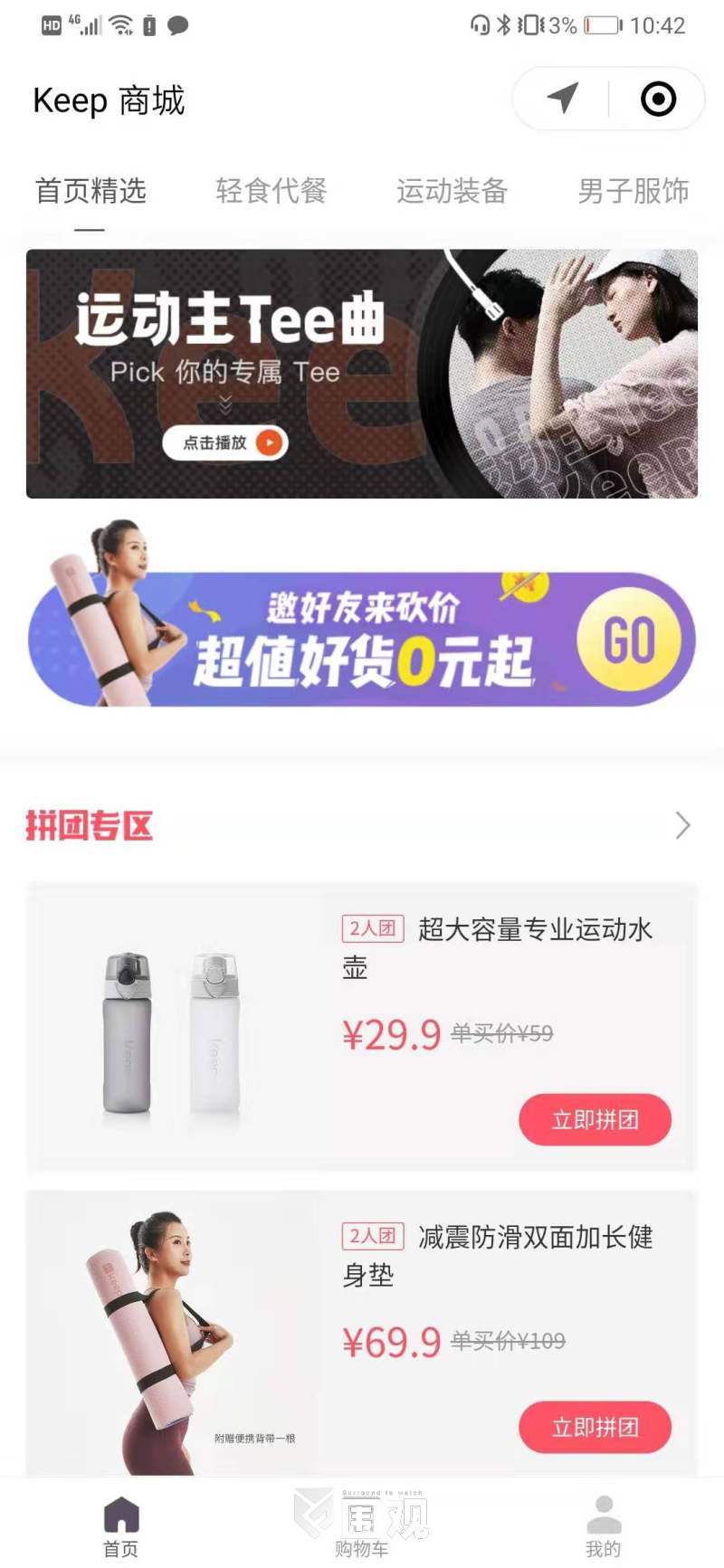Select the 首页精选 tab
The height and width of the screenshot is (1568, 724).
[x=90, y=191]
